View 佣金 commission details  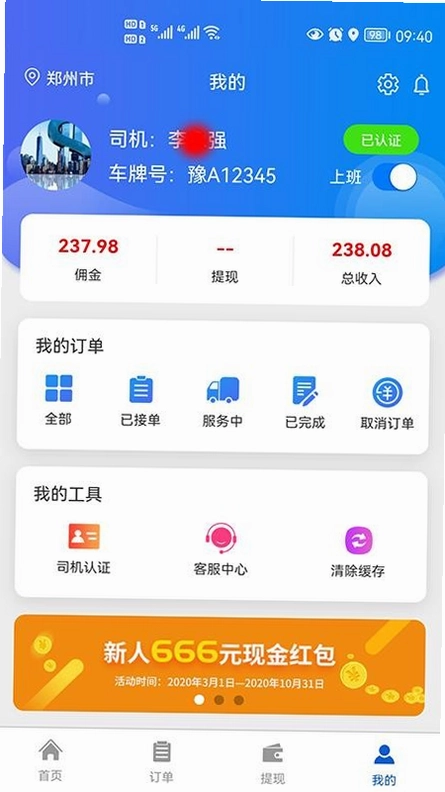[x=88, y=259]
